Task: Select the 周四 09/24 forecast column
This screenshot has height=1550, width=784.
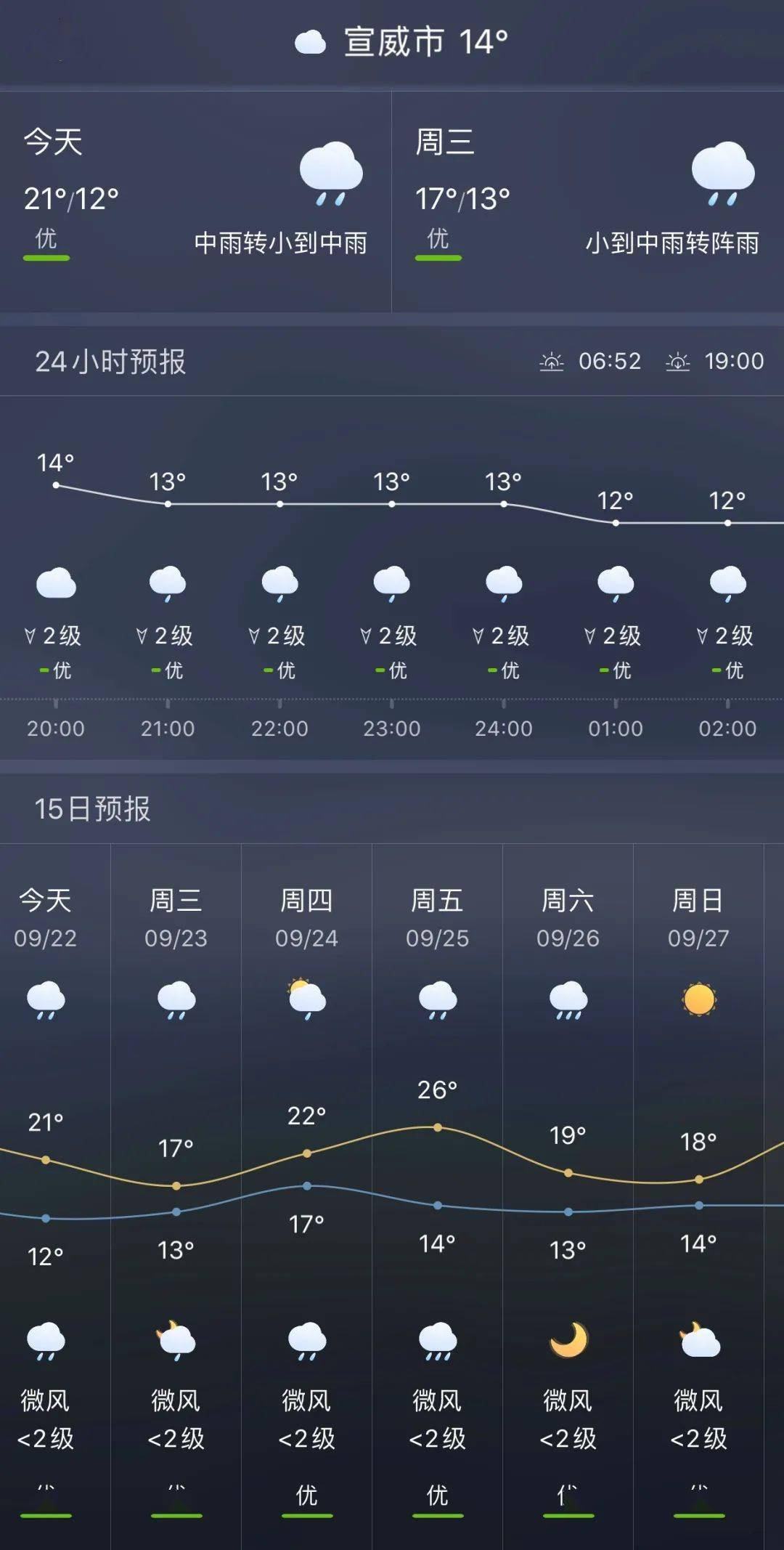Action: point(306,1196)
